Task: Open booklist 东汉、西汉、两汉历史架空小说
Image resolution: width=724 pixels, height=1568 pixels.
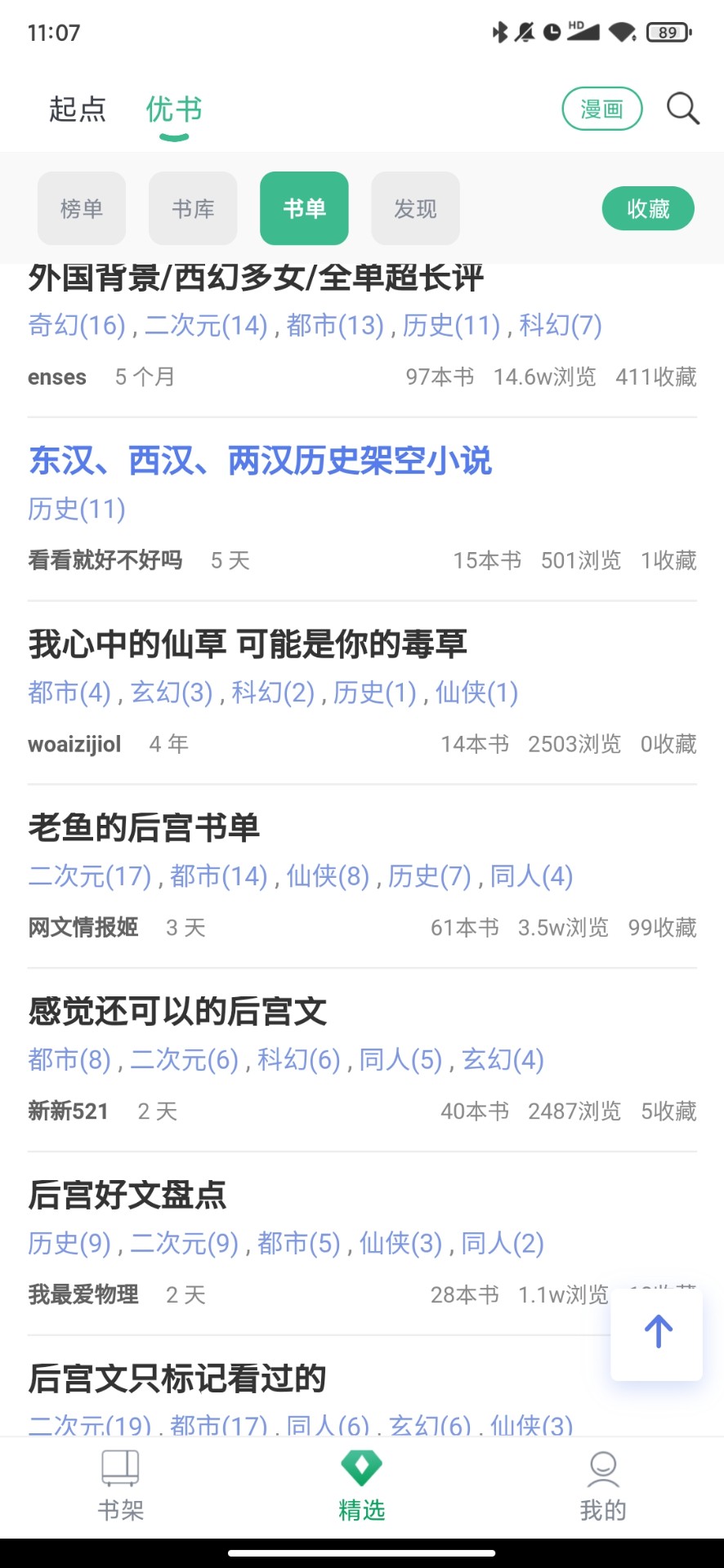Action: point(260,460)
